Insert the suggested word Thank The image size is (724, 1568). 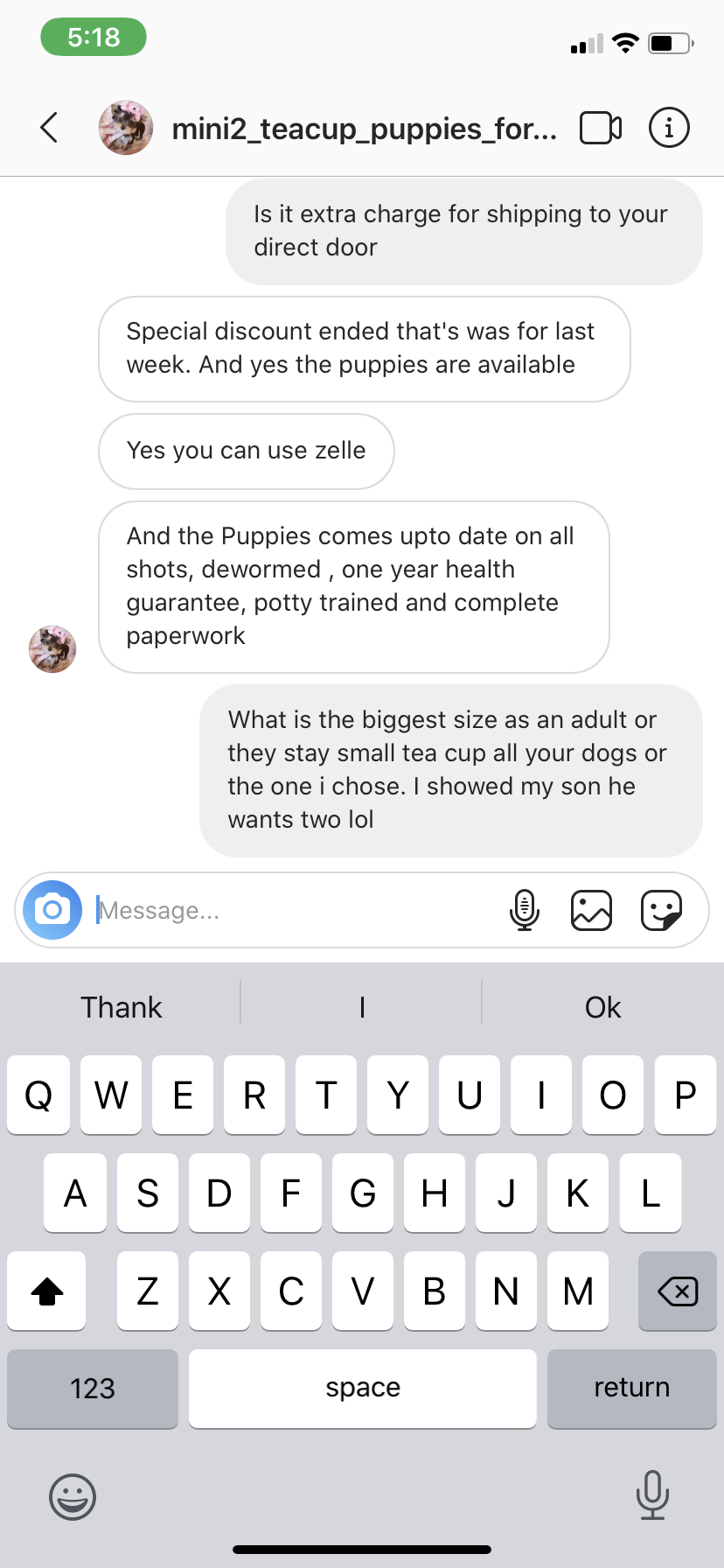tap(122, 1007)
